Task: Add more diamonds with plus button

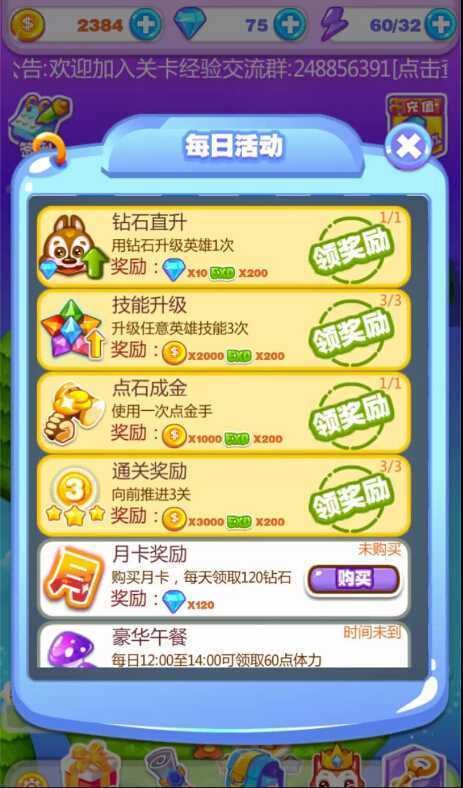Action: (290, 24)
